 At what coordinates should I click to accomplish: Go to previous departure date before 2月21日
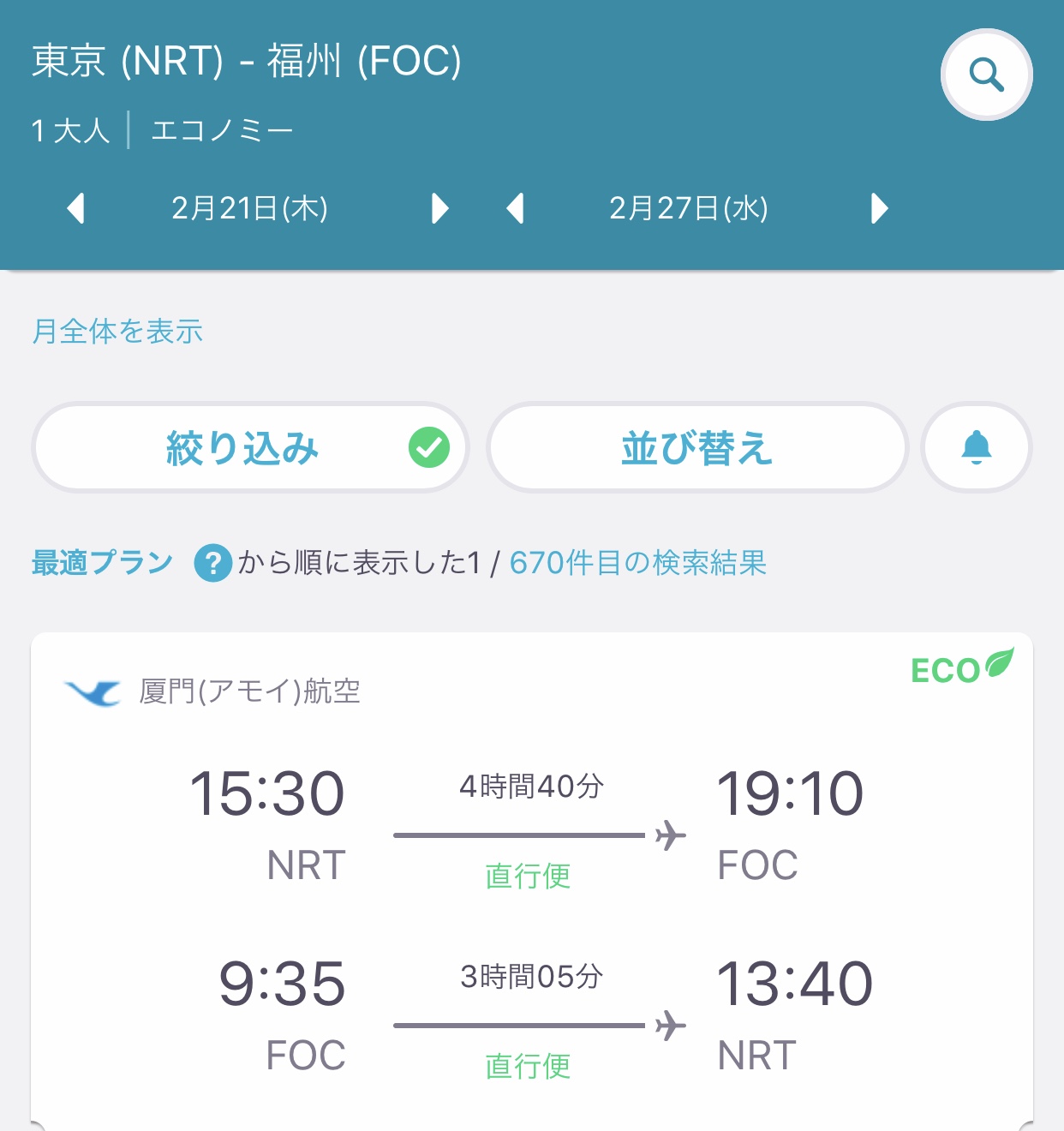coord(76,208)
